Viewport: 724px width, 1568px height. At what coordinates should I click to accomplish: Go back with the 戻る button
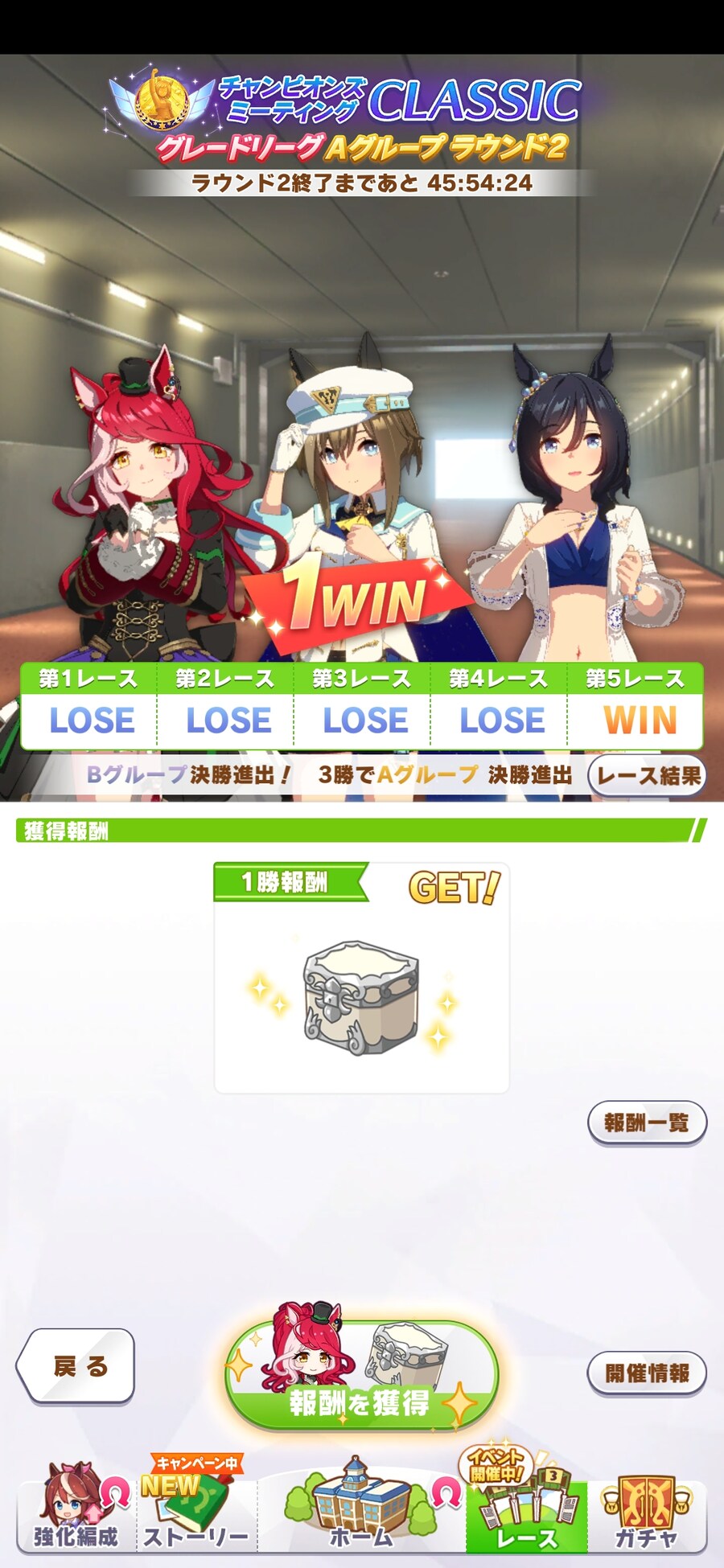click(76, 1366)
